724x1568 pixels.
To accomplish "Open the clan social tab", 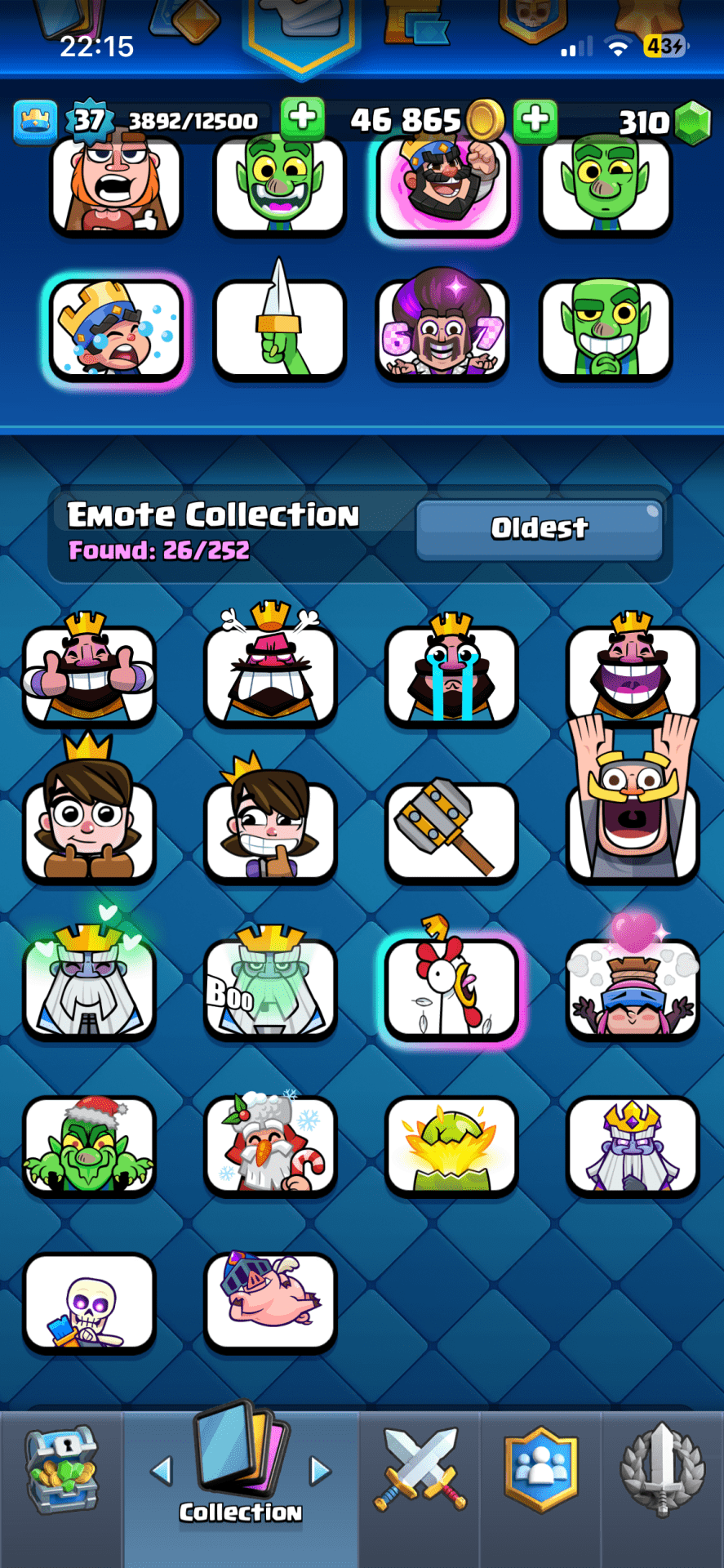I will pos(540,1470).
